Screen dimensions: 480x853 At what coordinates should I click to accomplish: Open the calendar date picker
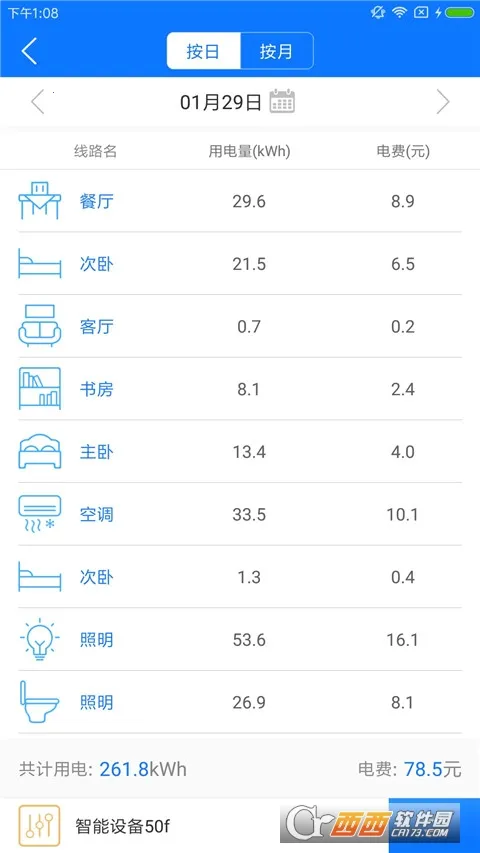coord(282,101)
